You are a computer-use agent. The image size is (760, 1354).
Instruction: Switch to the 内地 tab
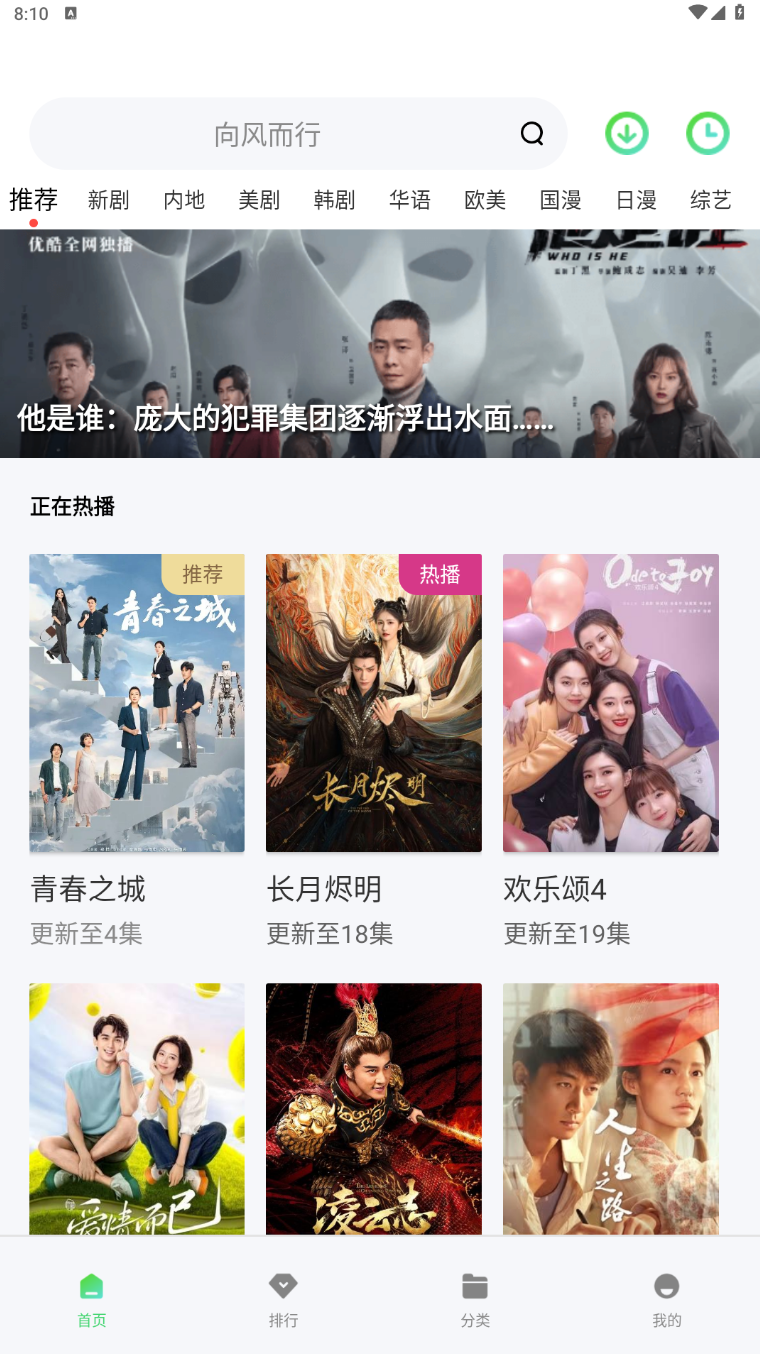pos(184,200)
